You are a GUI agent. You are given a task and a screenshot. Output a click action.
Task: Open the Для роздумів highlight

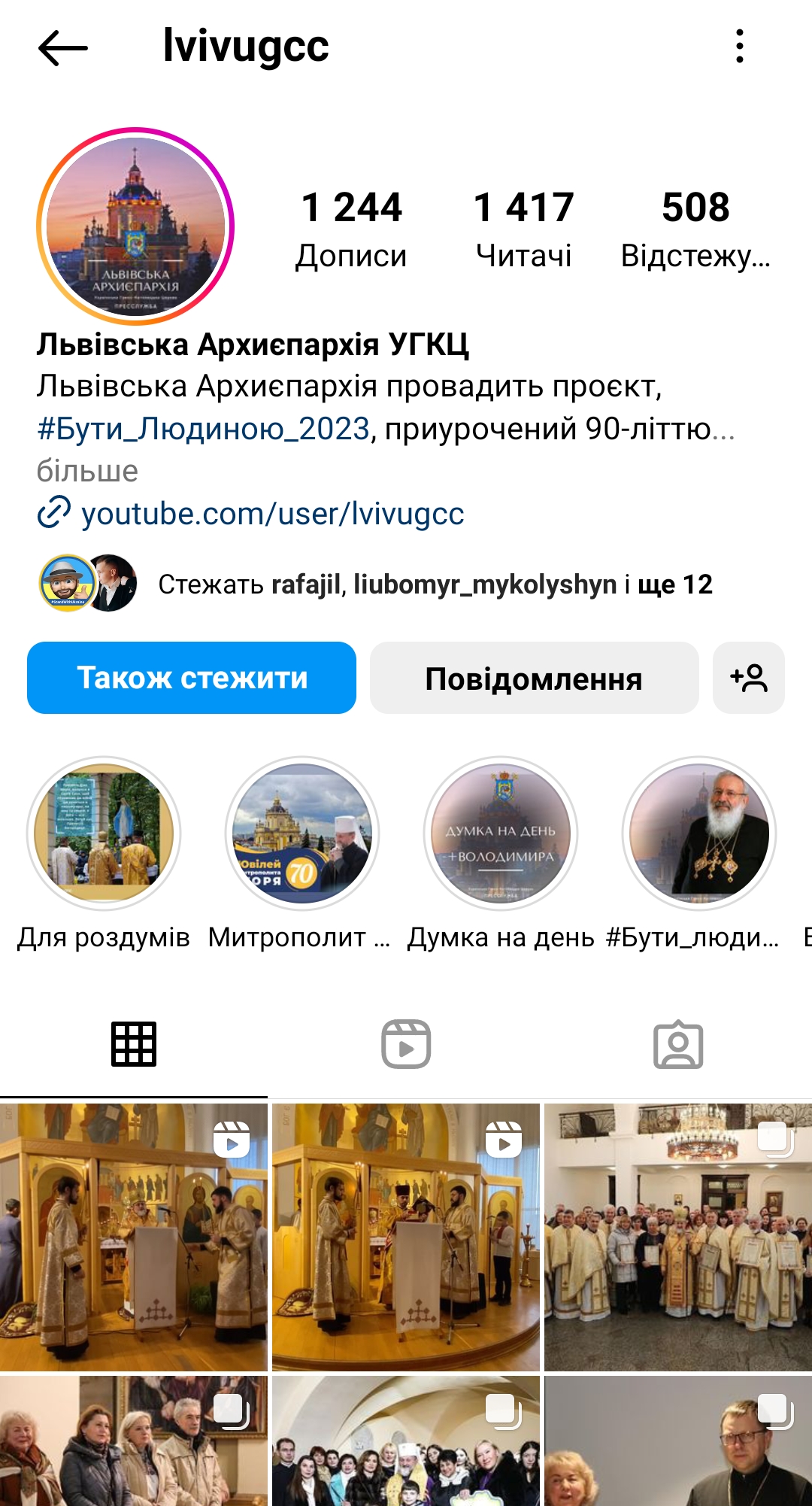click(104, 833)
